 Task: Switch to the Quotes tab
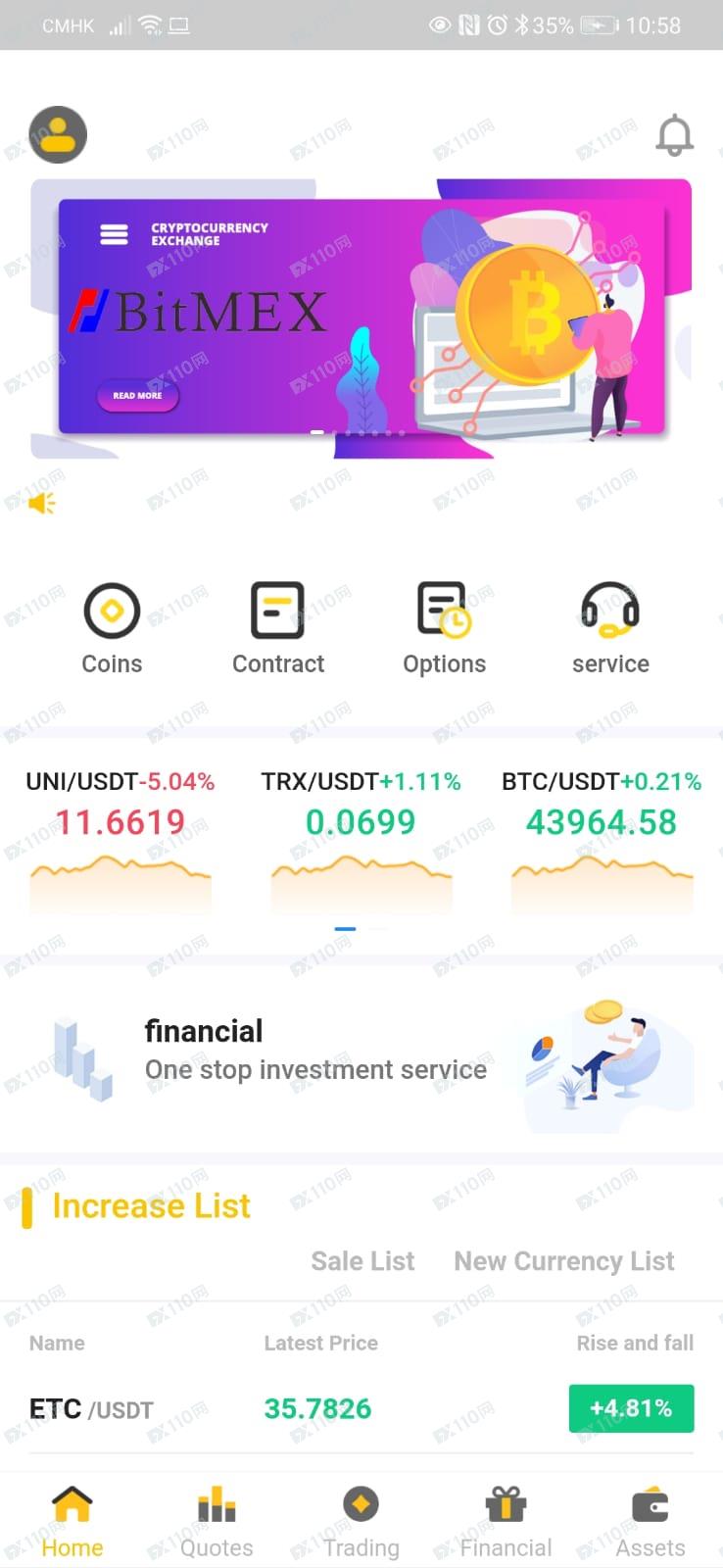point(217,1522)
